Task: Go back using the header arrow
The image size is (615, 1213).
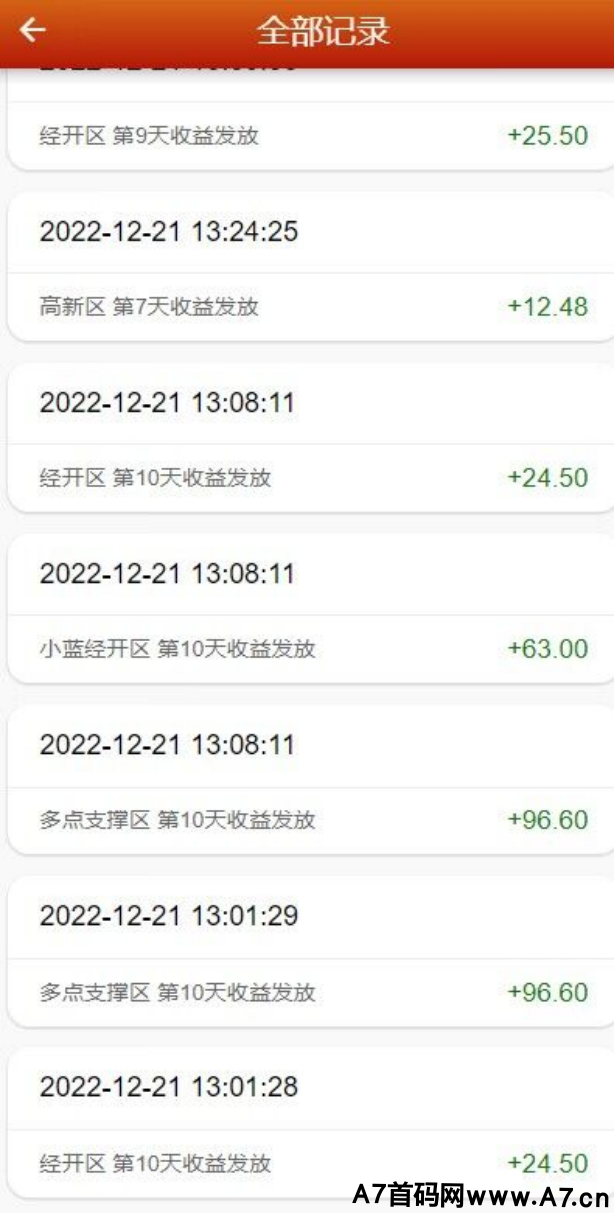Action: coord(33,30)
